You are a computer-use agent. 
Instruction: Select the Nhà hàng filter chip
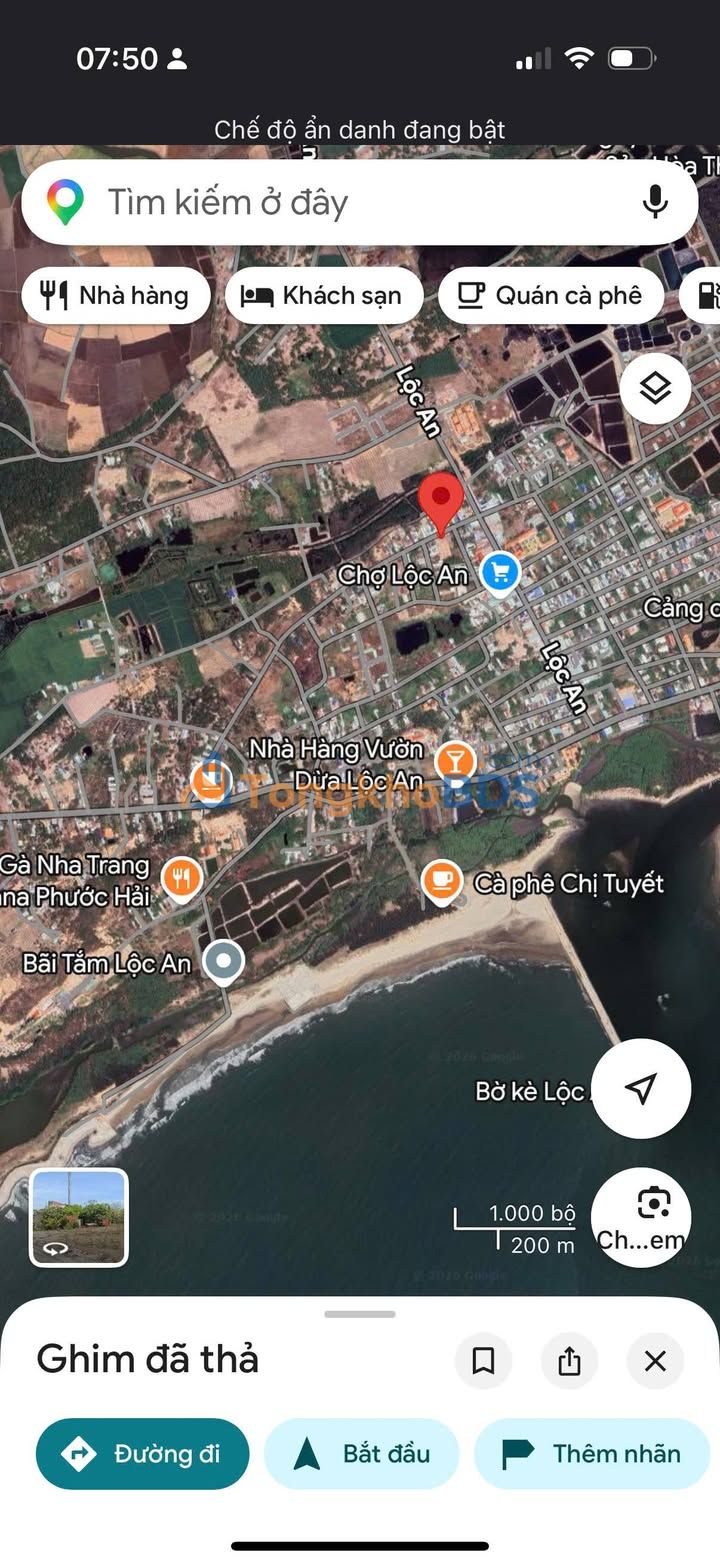point(116,295)
